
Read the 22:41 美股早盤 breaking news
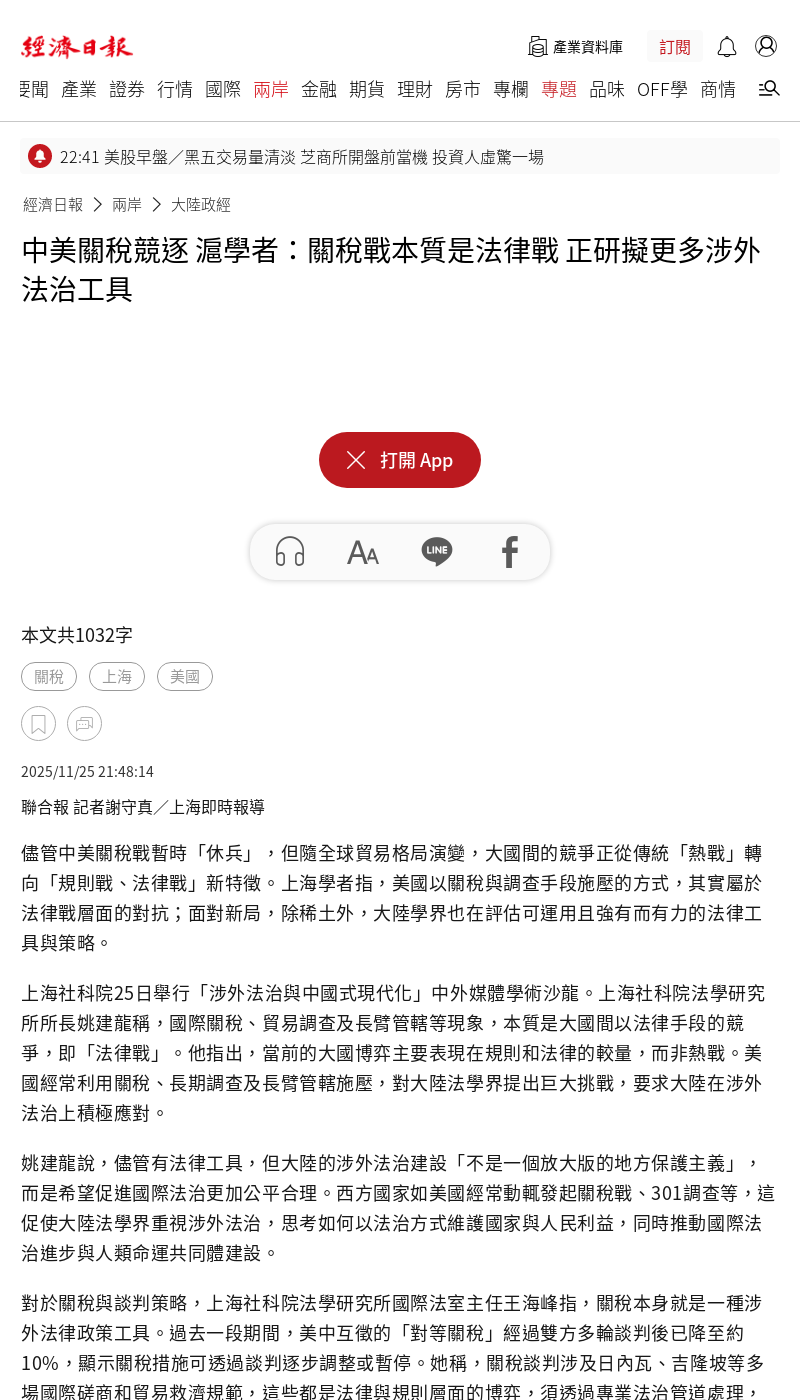301,157
